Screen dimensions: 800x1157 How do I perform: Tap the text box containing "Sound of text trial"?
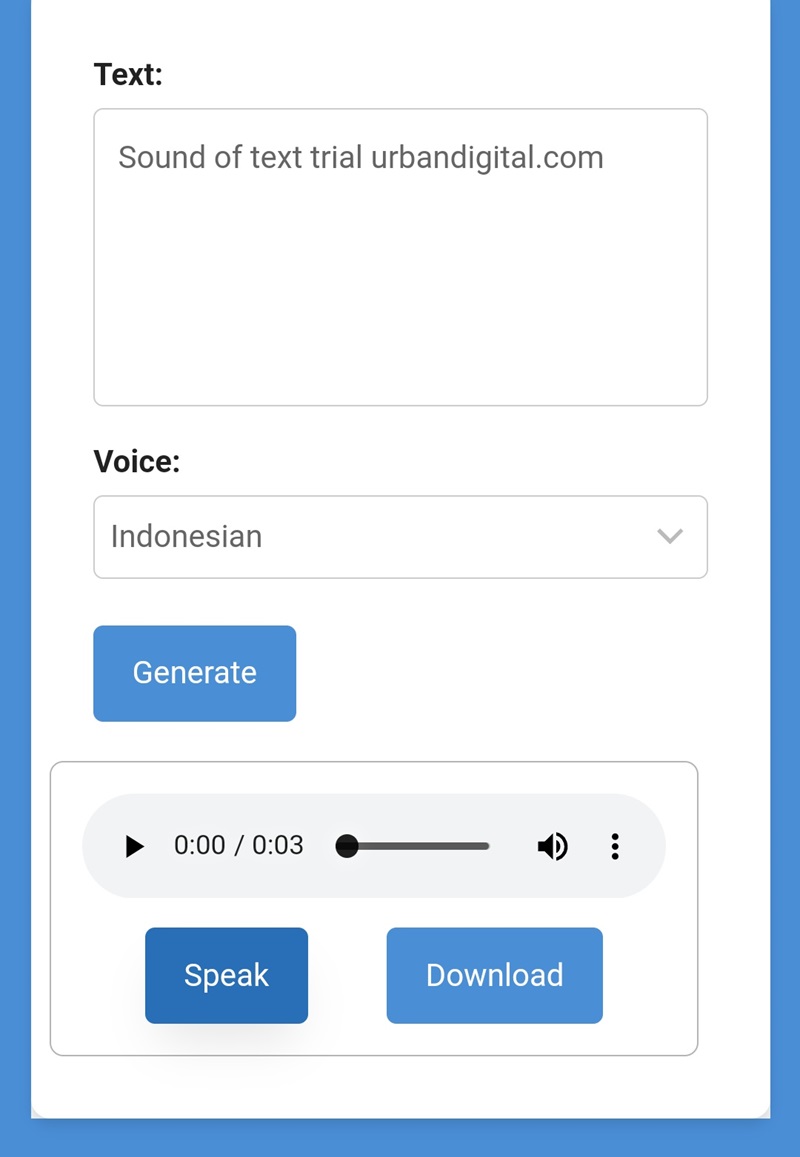(400, 257)
